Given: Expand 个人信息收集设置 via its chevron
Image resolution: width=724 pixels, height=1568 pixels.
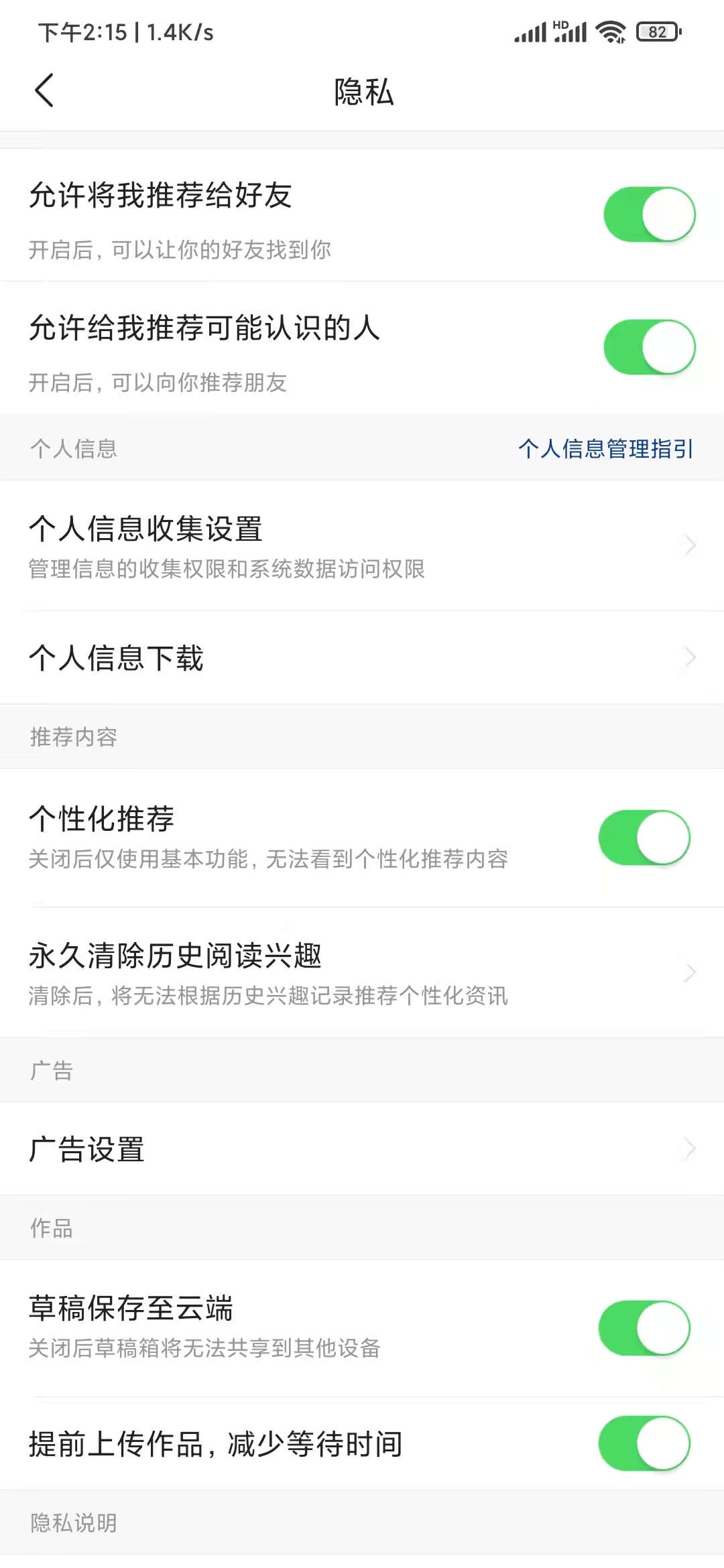Looking at the screenshot, I should 690,545.
